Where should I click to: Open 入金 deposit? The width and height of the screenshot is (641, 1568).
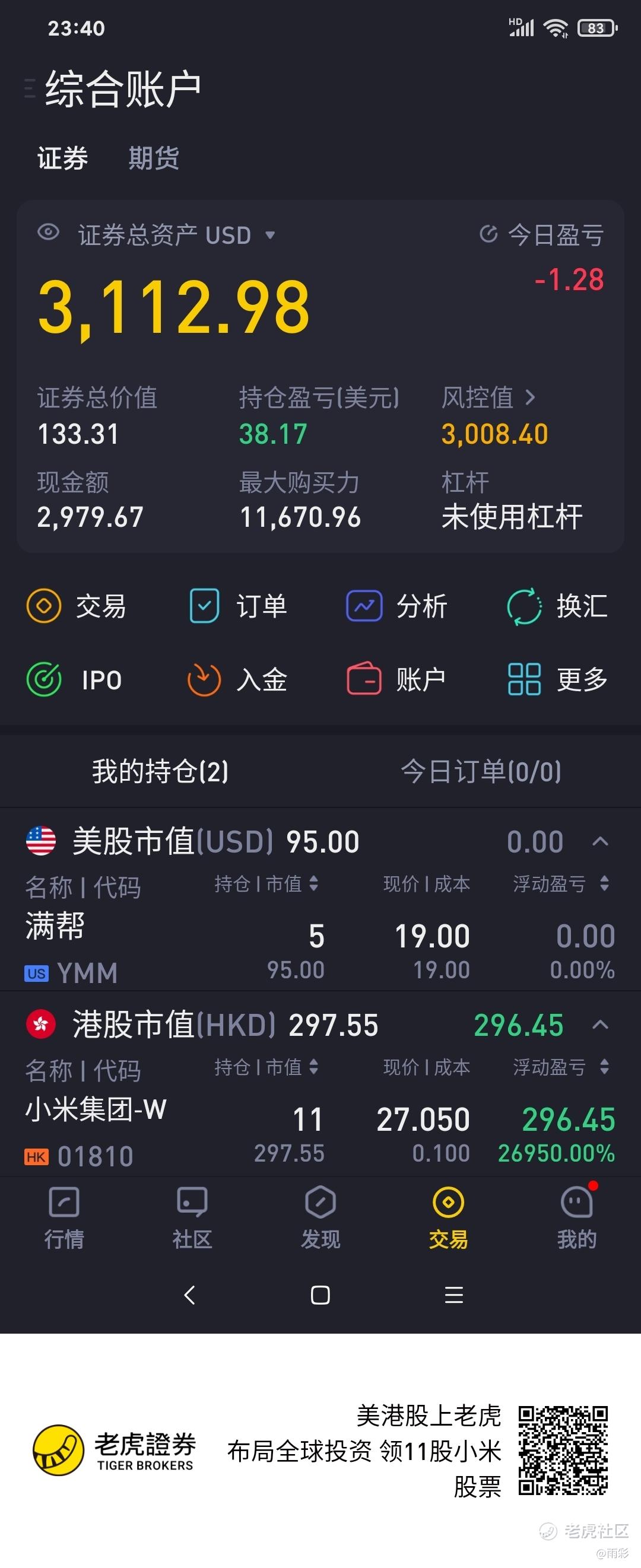pos(237,679)
